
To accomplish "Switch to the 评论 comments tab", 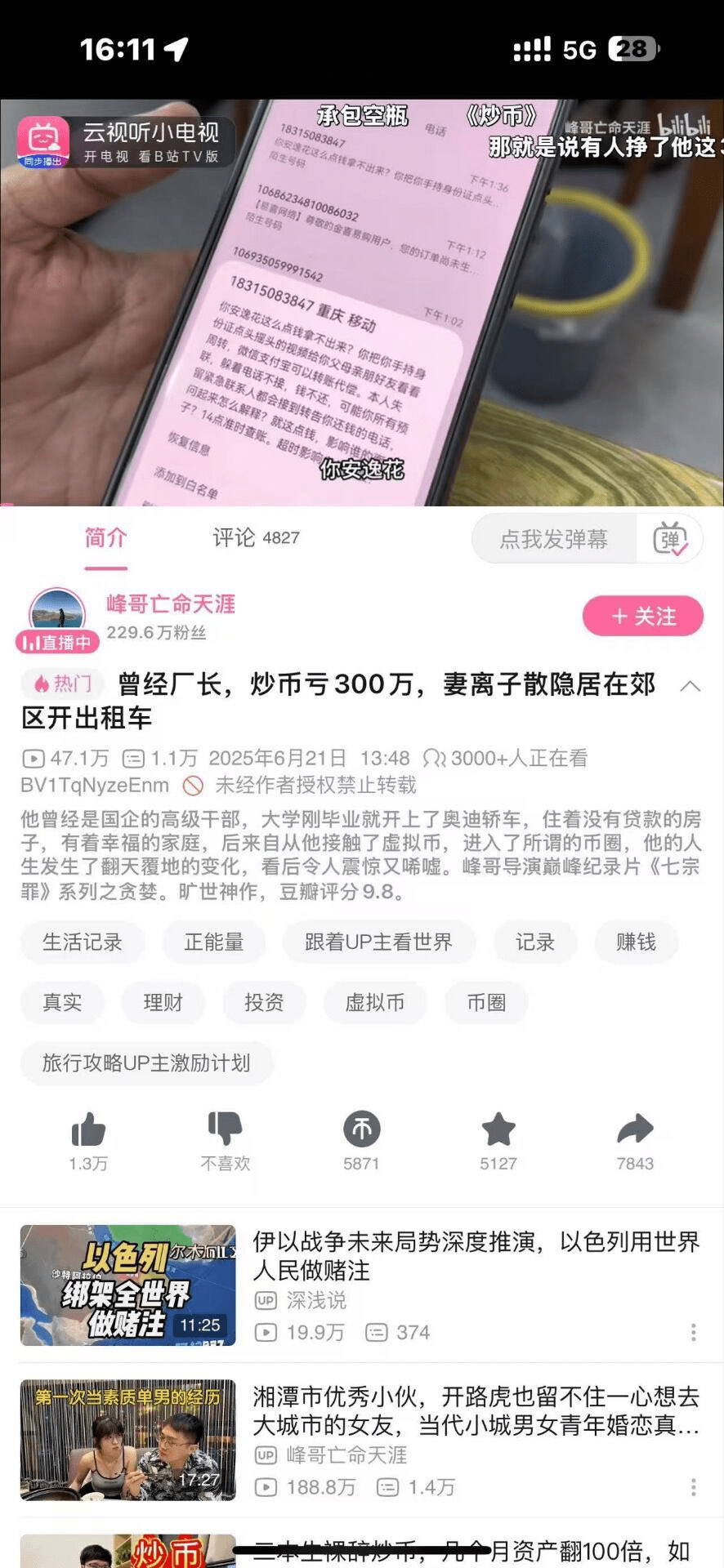I will click(255, 537).
